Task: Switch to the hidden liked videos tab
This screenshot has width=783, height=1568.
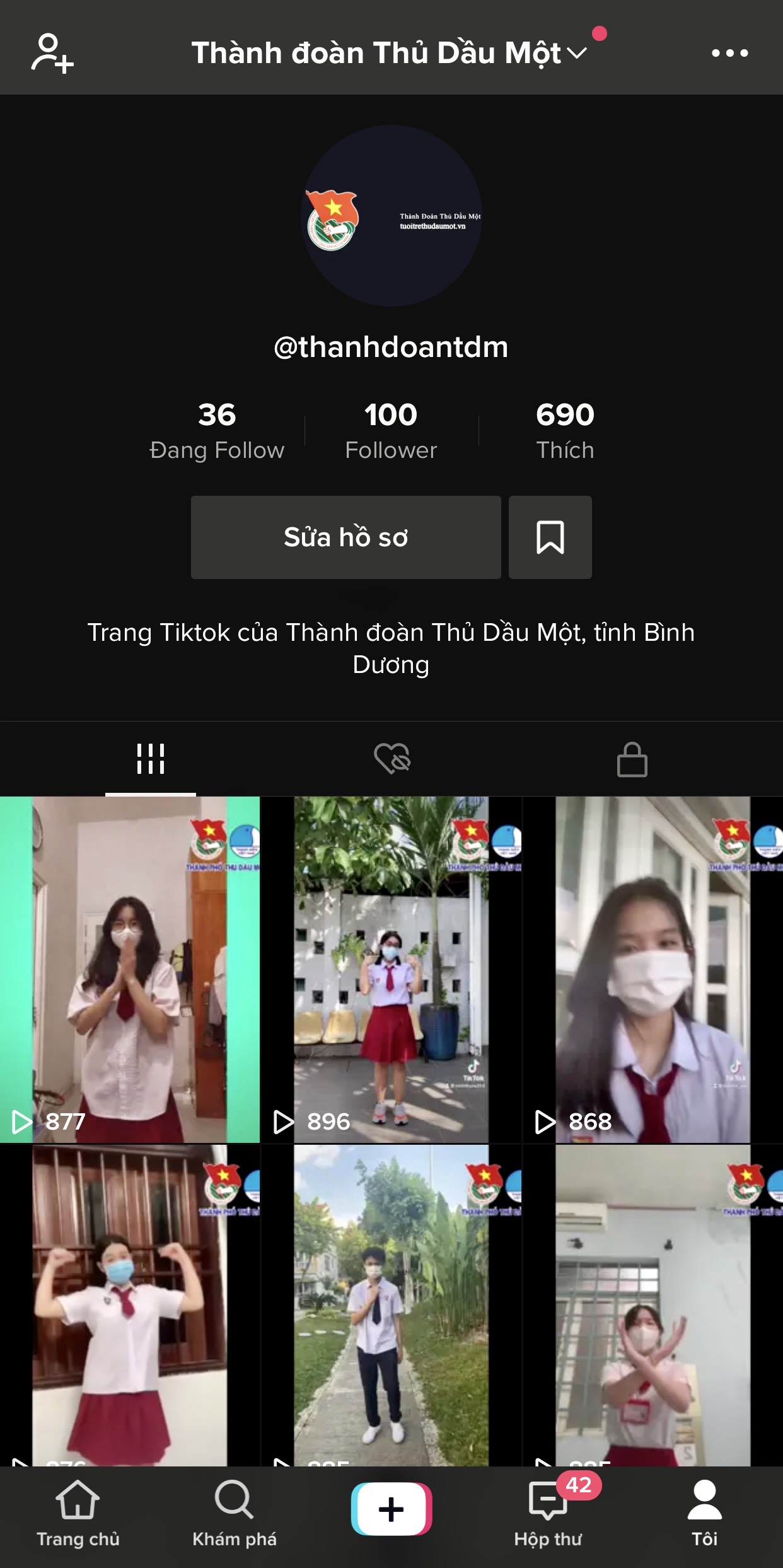Action: click(392, 759)
